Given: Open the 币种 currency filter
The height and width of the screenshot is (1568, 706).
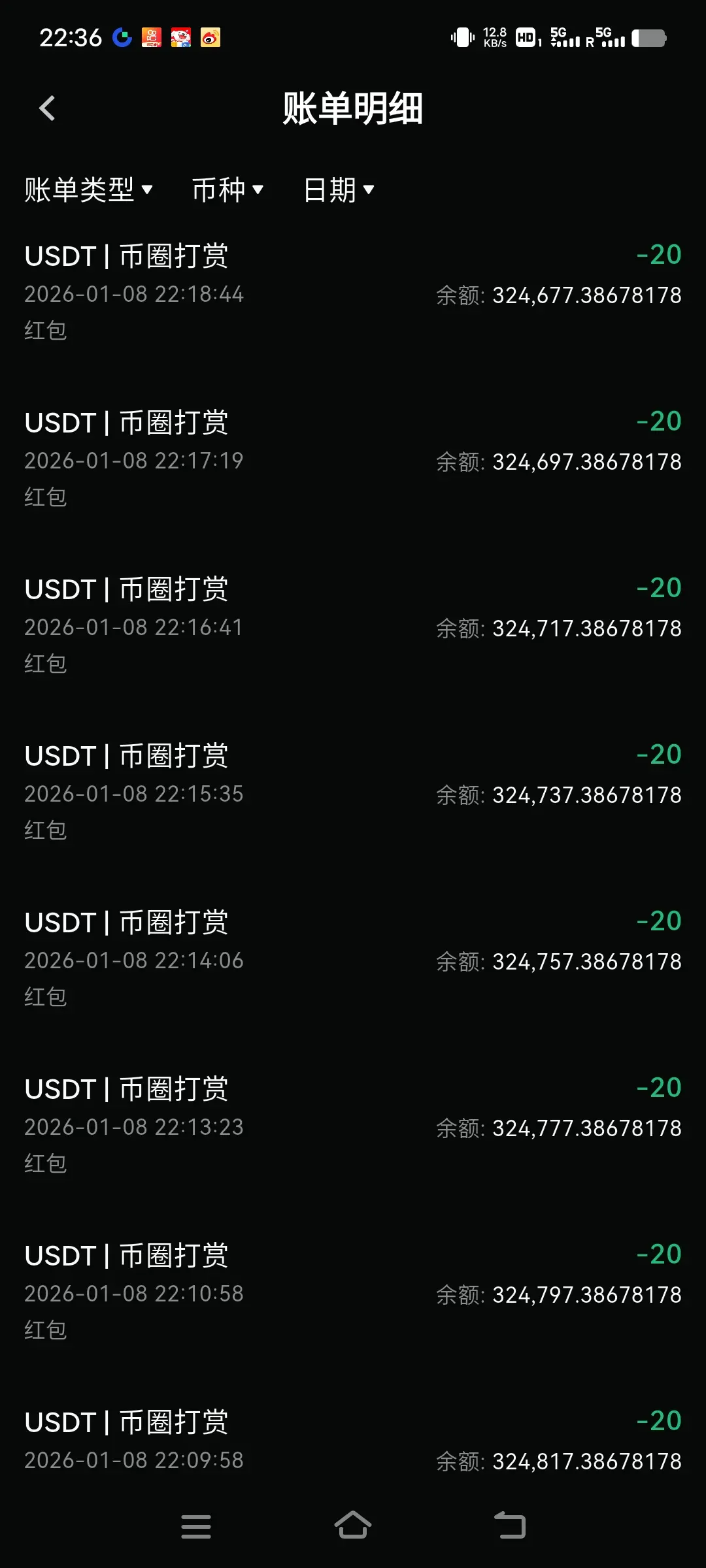Looking at the screenshot, I should tap(227, 190).
